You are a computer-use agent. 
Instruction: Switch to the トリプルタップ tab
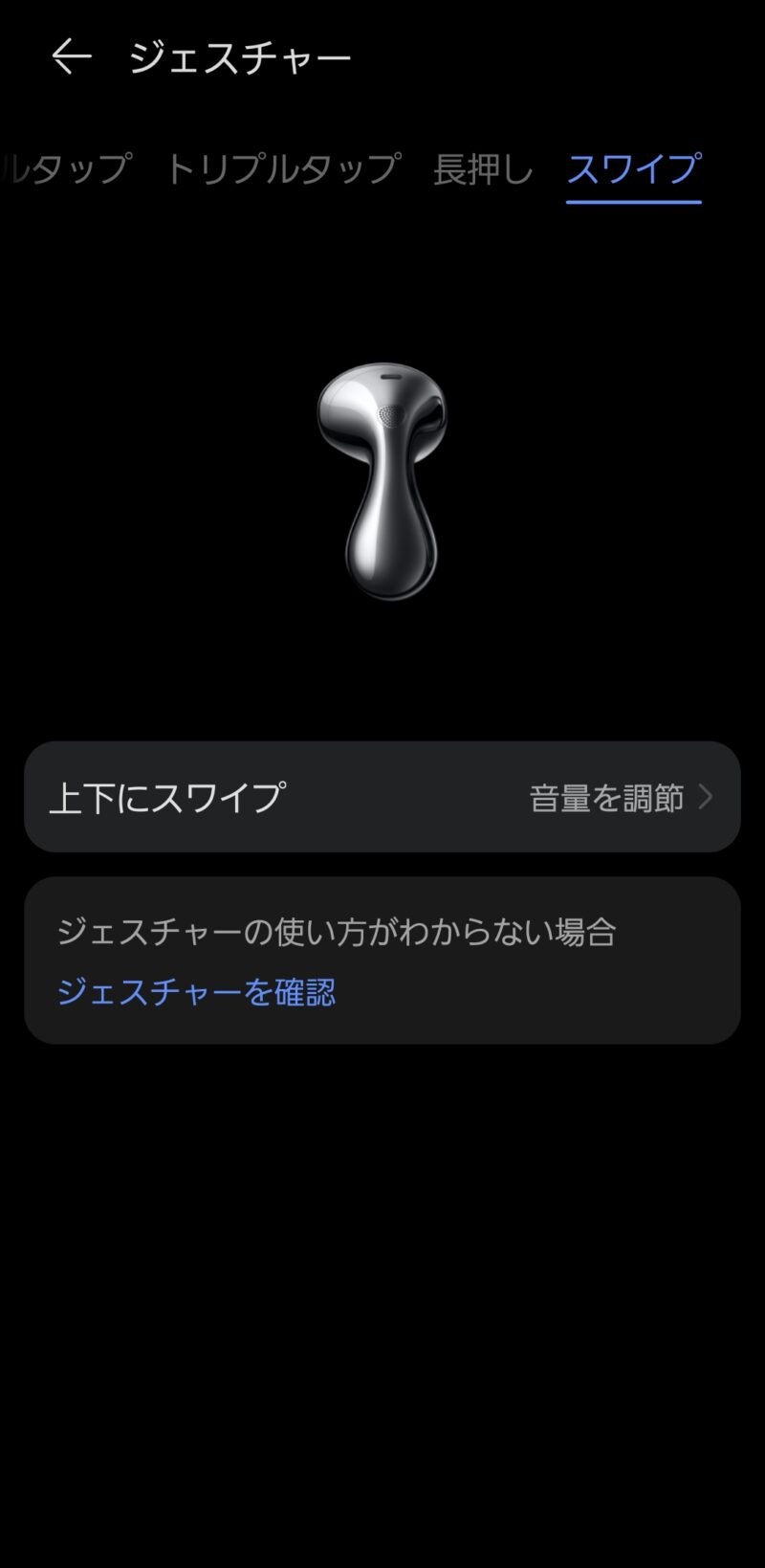click(283, 169)
